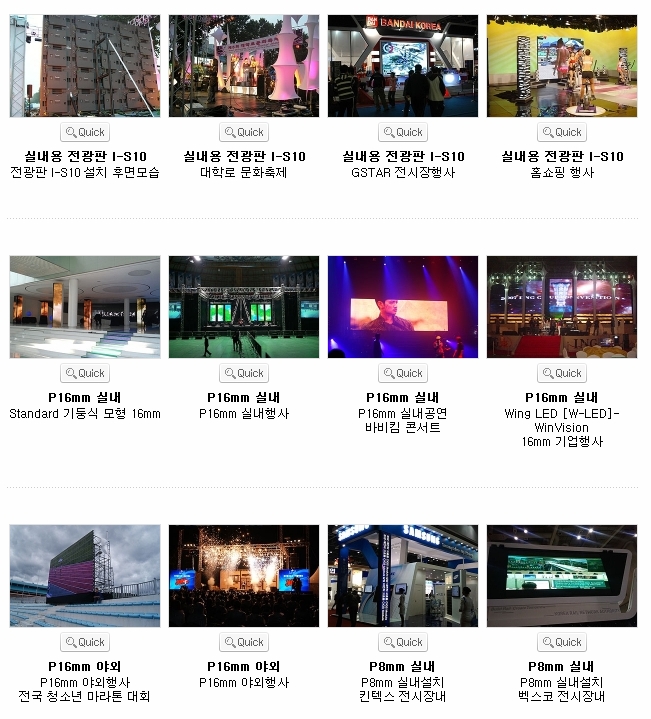Tap the 전광판 I-S10 설치 후면모습 product image
651x719 pixels.
84,66
